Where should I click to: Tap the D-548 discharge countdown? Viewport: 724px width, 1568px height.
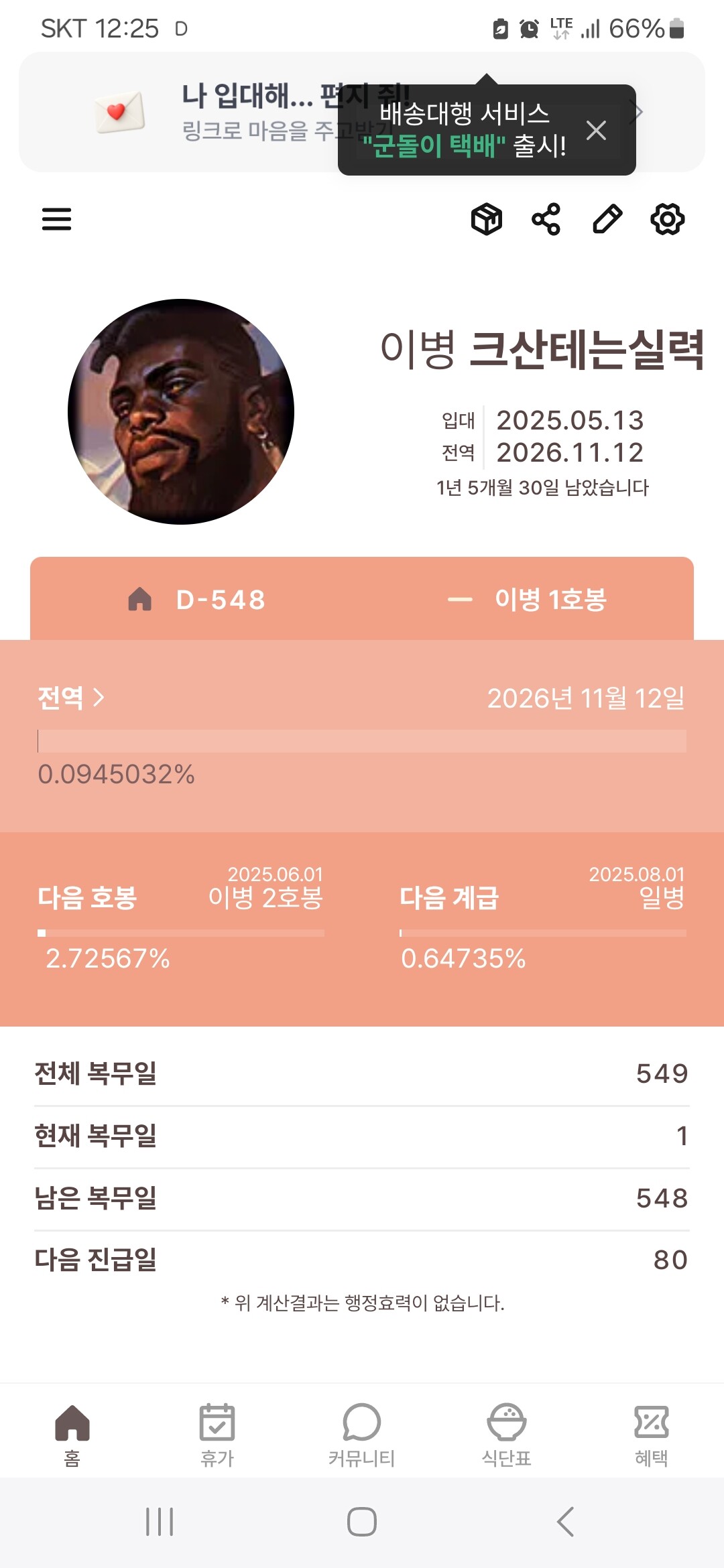click(x=197, y=599)
